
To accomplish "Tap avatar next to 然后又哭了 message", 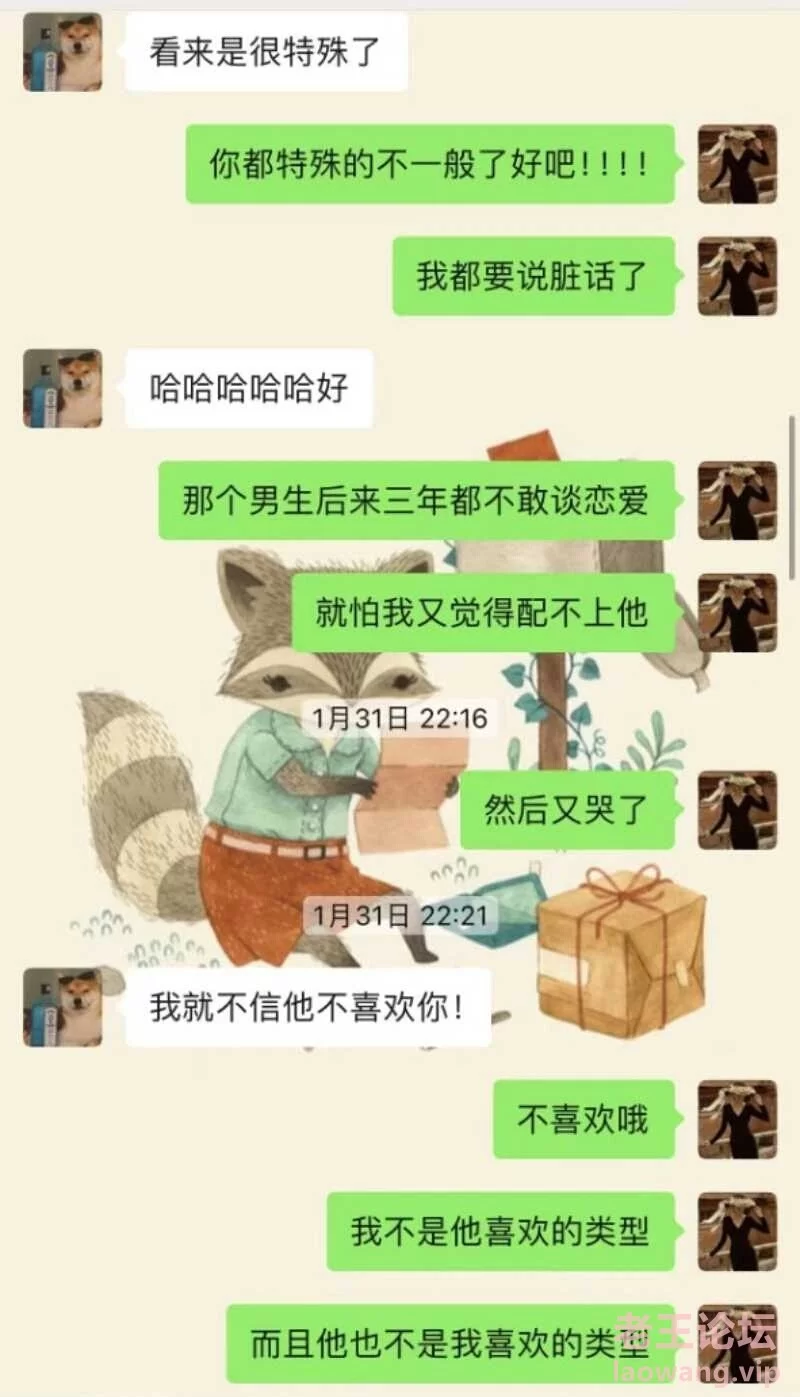I will [x=737, y=810].
